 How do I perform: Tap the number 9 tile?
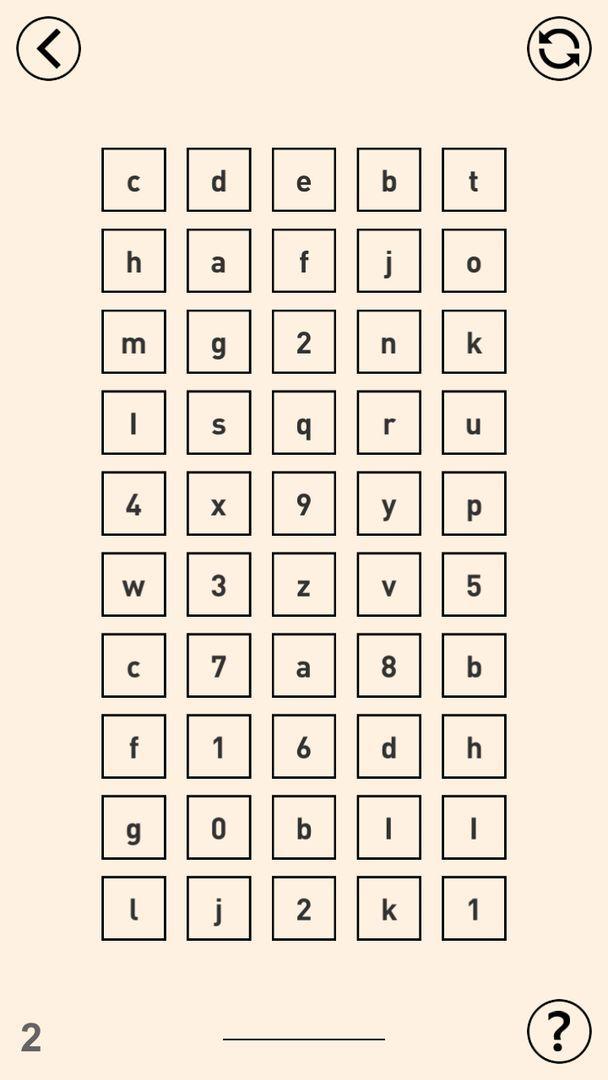point(304,503)
